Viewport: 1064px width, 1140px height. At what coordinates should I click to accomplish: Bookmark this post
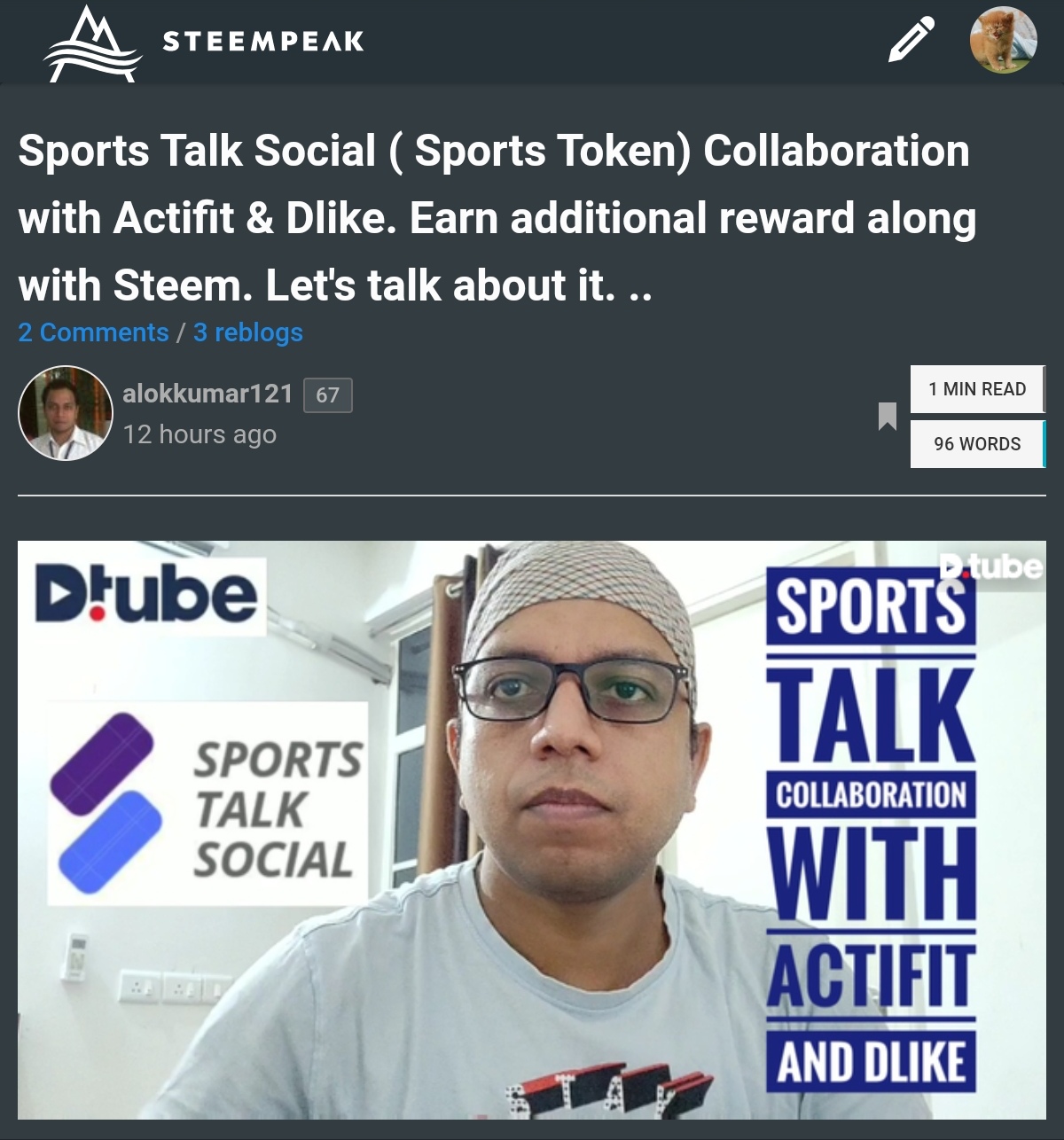point(887,416)
